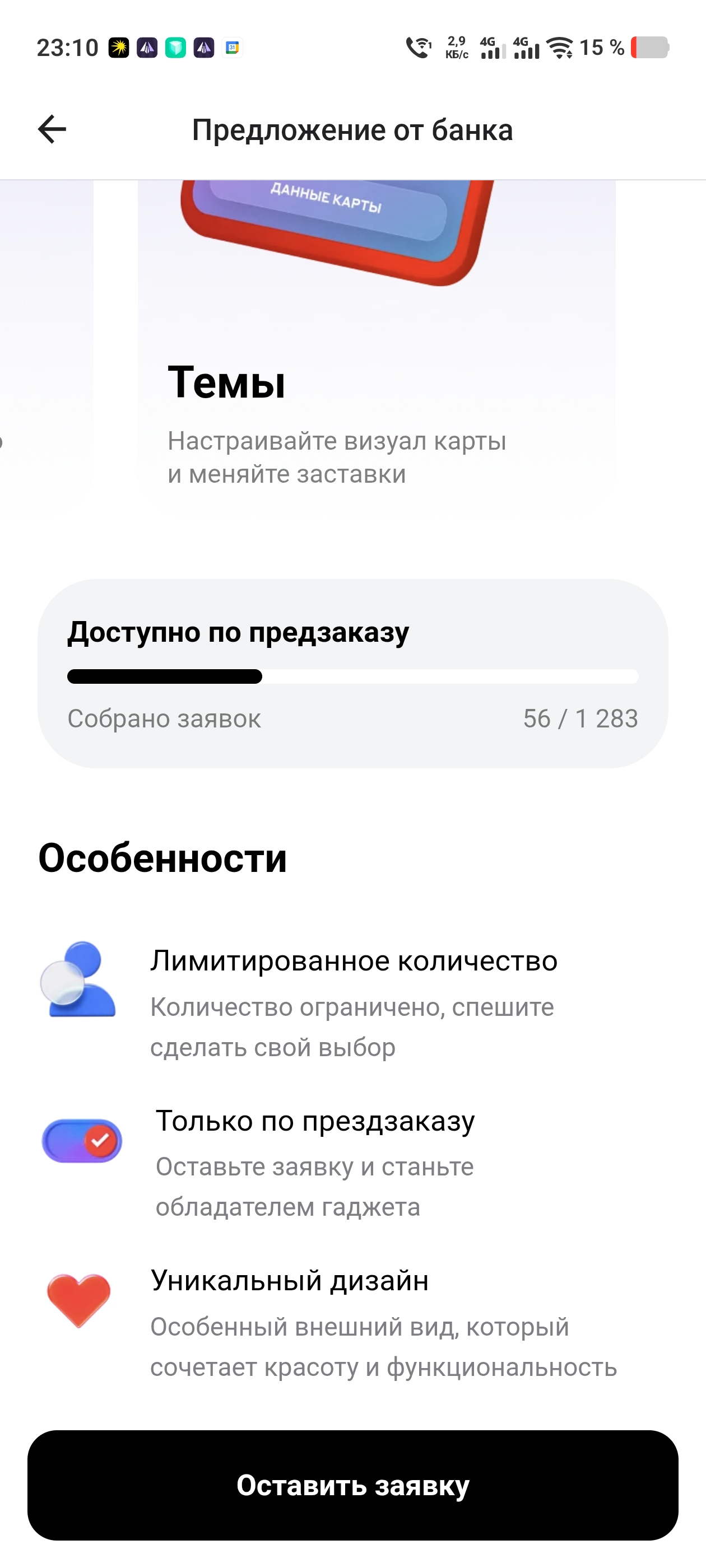Select the 'Предложение от банка' title
Image resolution: width=706 pixels, height=1568 pixels.
352,130
